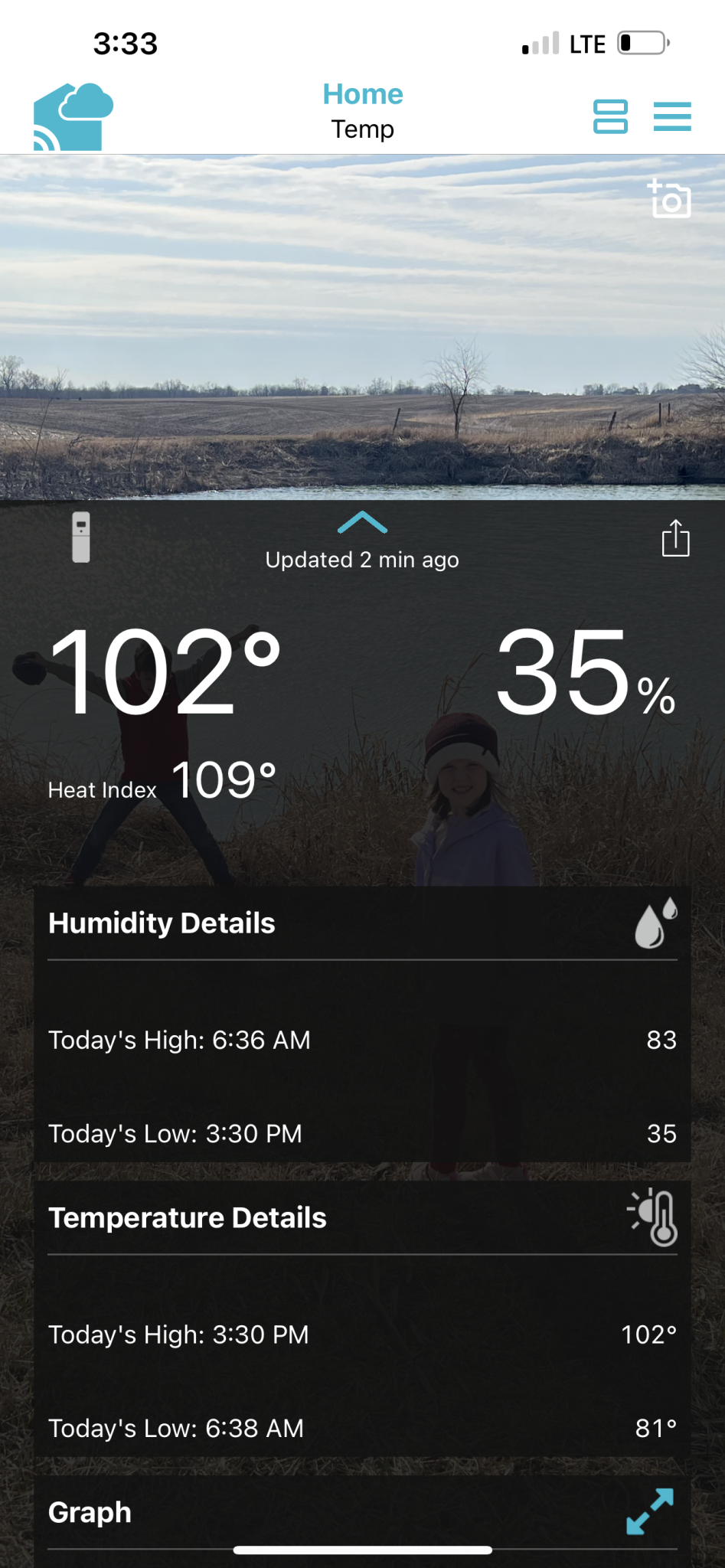Screen dimensions: 725x1568
Task: Share the current sensor readings
Action: point(675,537)
